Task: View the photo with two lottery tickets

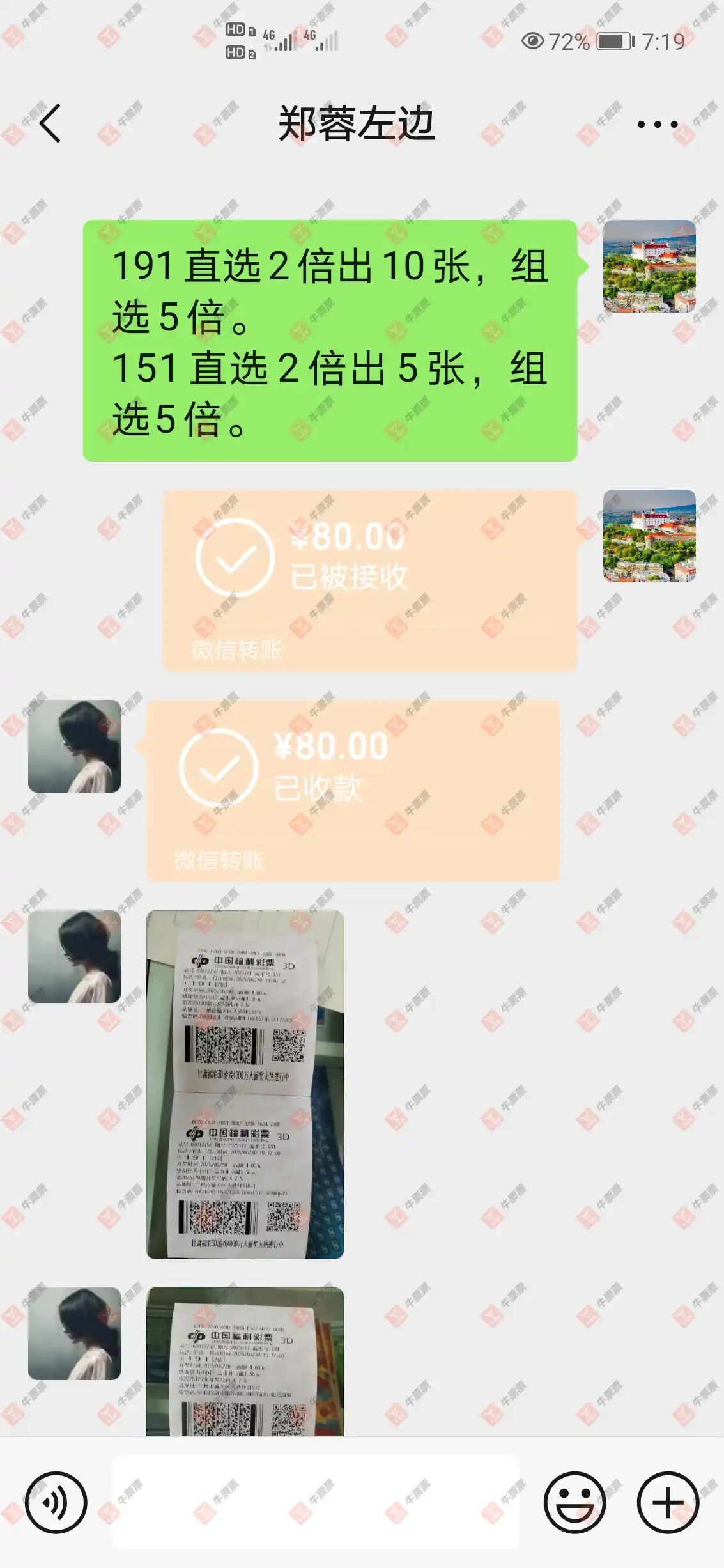Action: point(245,1085)
